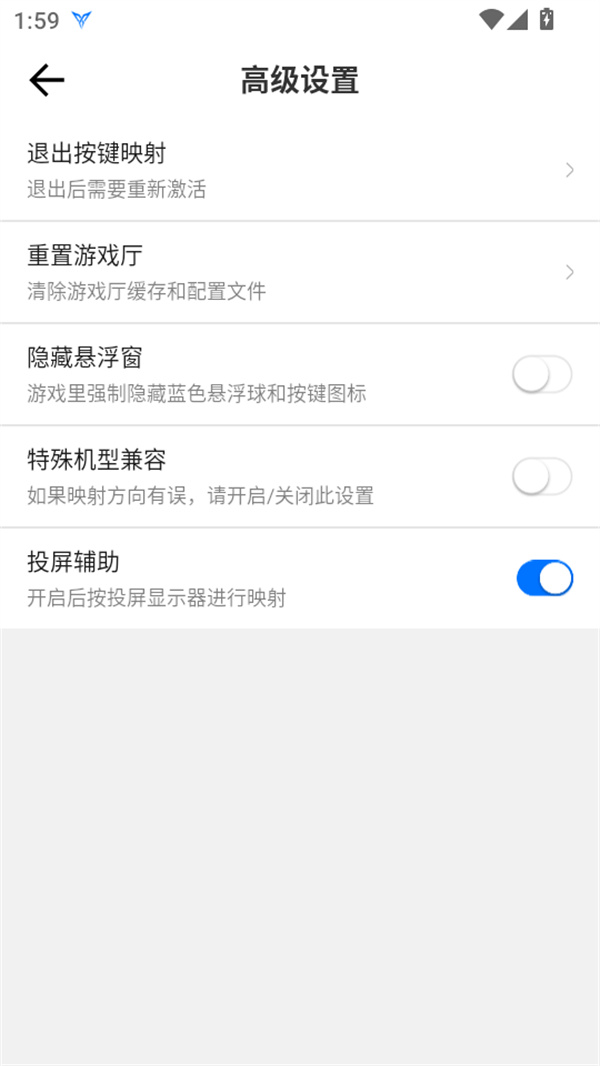Screen dimensions: 600x1066
Task: Open 重置游戏厅 option
Action: (300, 272)
